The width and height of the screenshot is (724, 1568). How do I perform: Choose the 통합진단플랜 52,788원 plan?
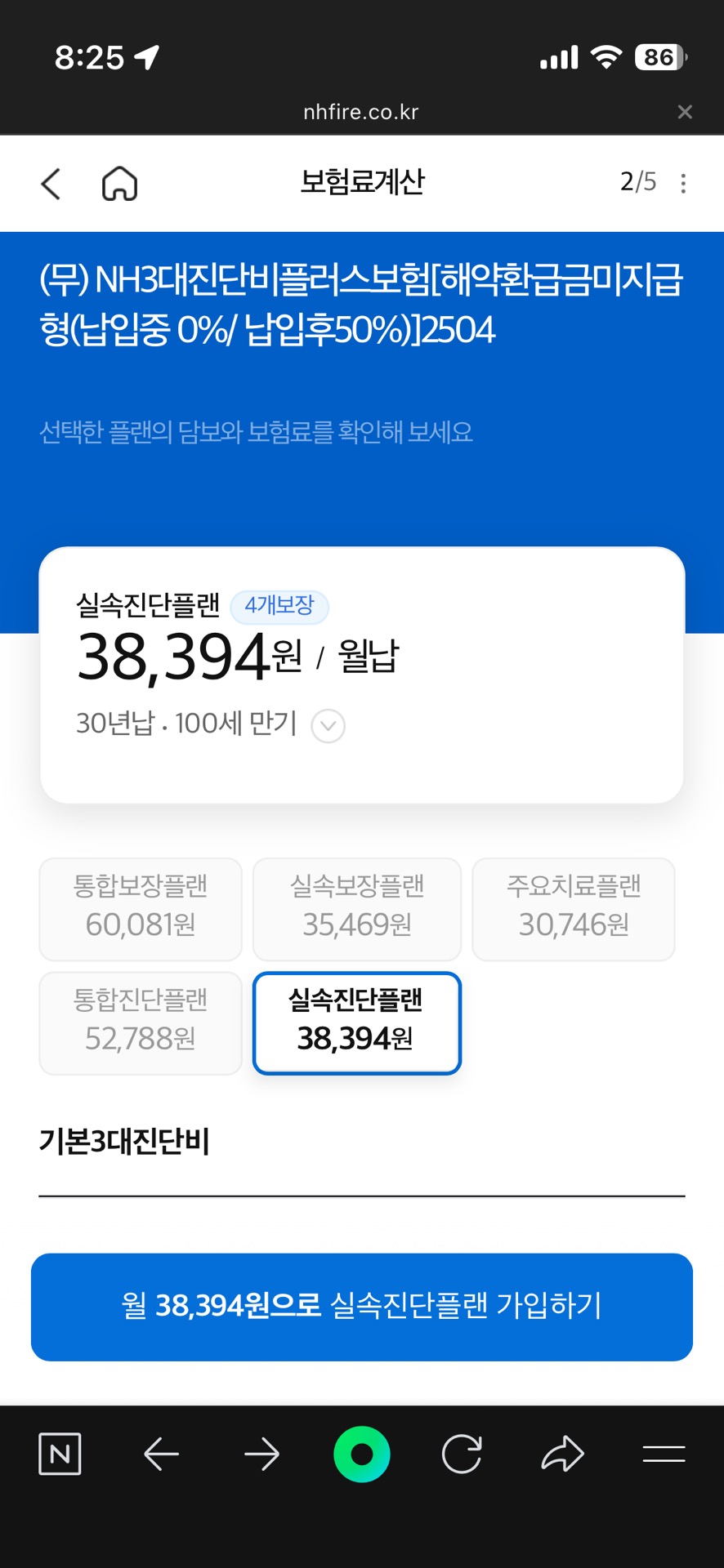click(x=141, y=1022)
